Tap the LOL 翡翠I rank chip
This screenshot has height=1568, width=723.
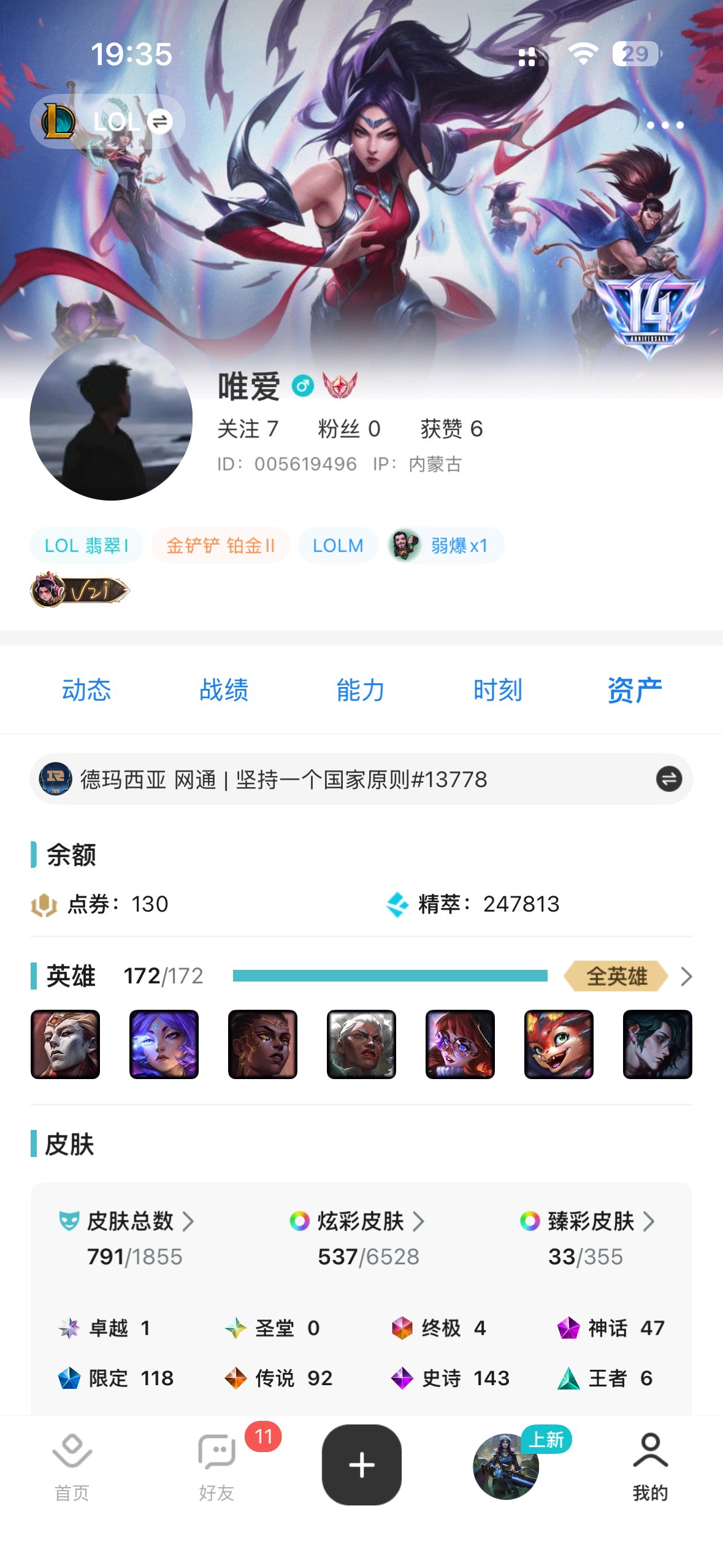click(86, 545)
